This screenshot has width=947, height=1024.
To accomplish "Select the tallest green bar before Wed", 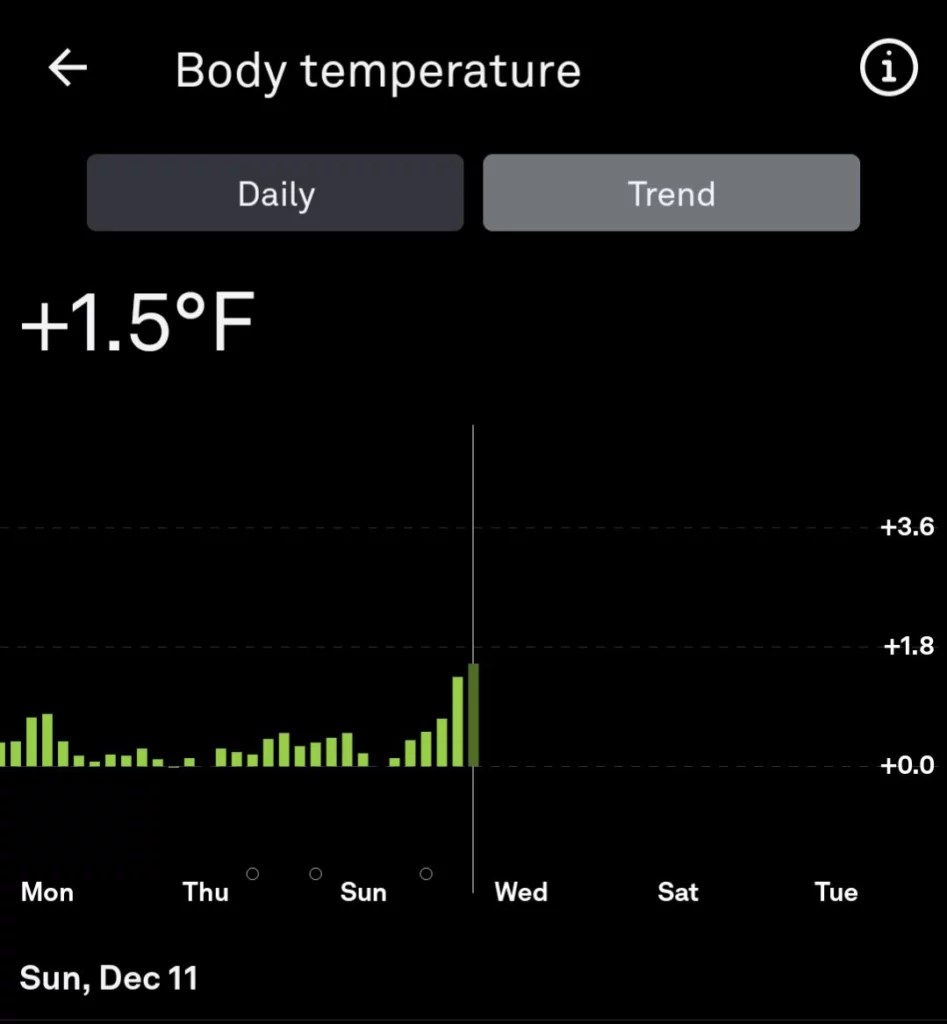I will (472, 712).
